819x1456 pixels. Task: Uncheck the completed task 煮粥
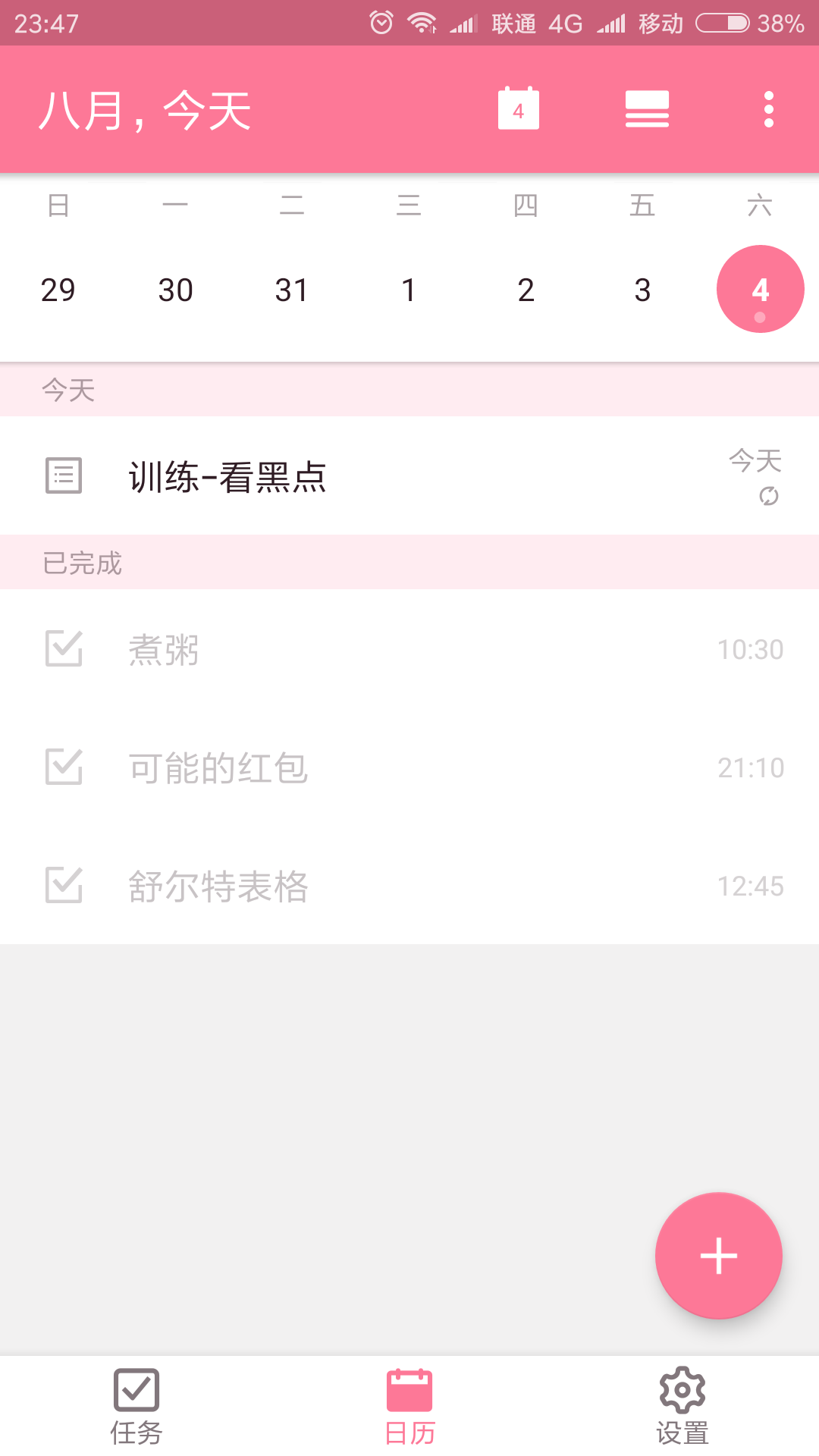point(64,648)
